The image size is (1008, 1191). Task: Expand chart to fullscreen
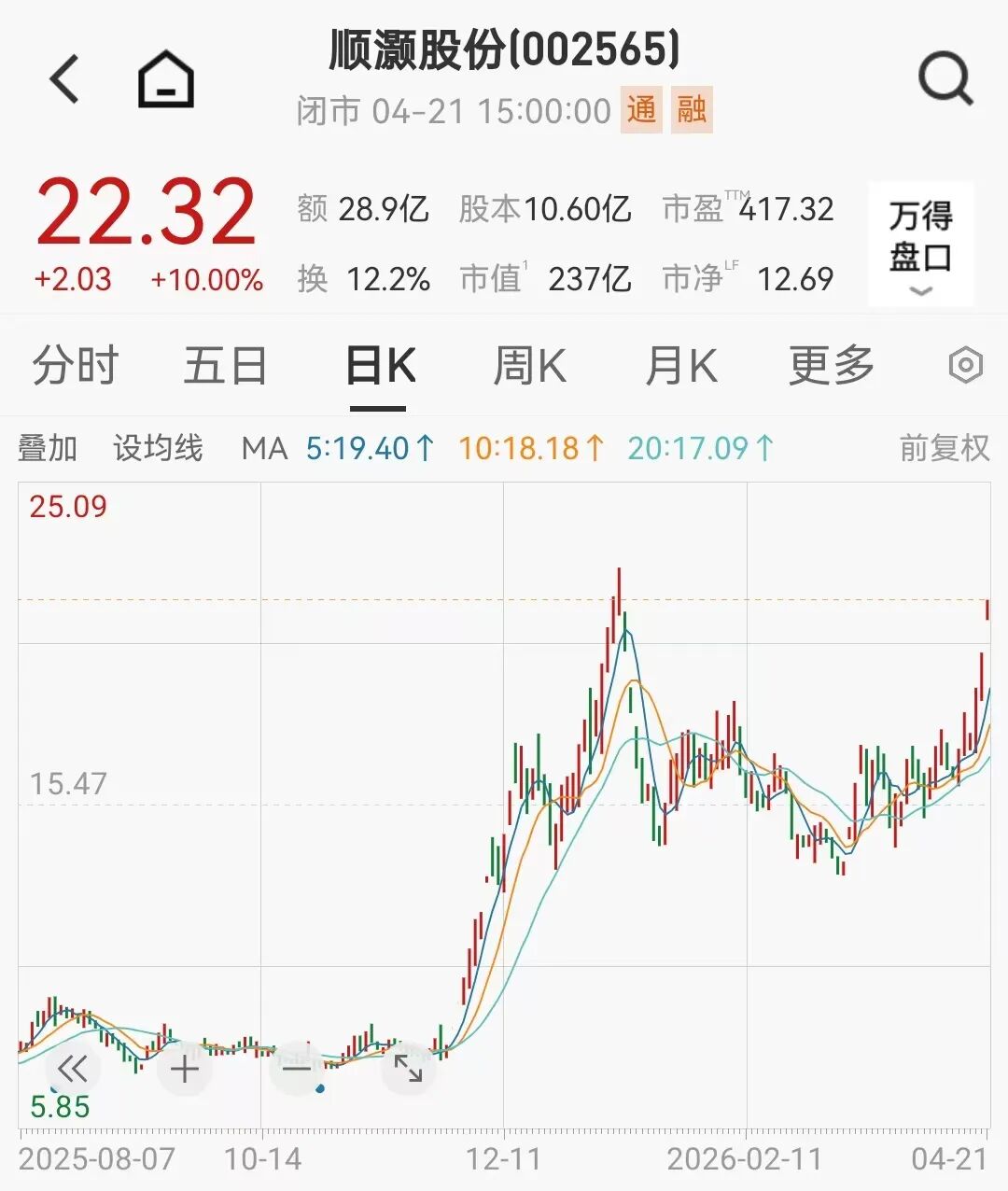[408, 1069]
